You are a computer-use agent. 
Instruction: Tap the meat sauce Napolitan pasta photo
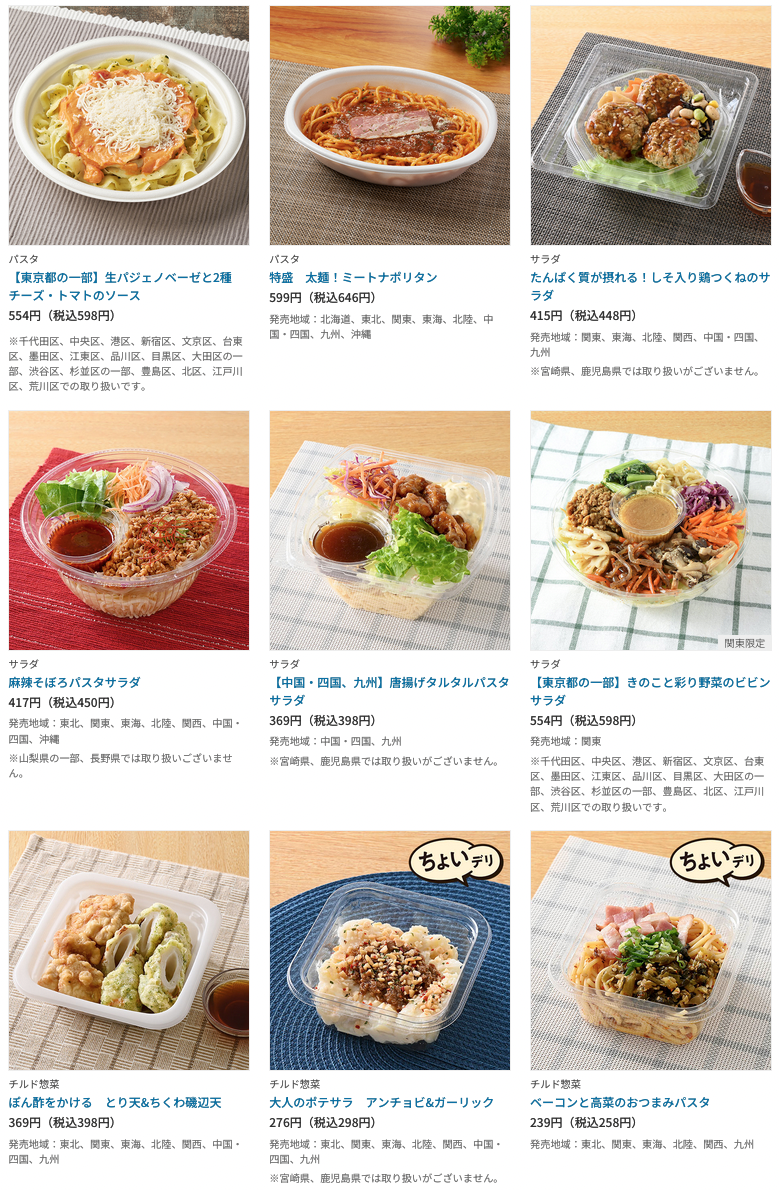[x=389, y=125]
